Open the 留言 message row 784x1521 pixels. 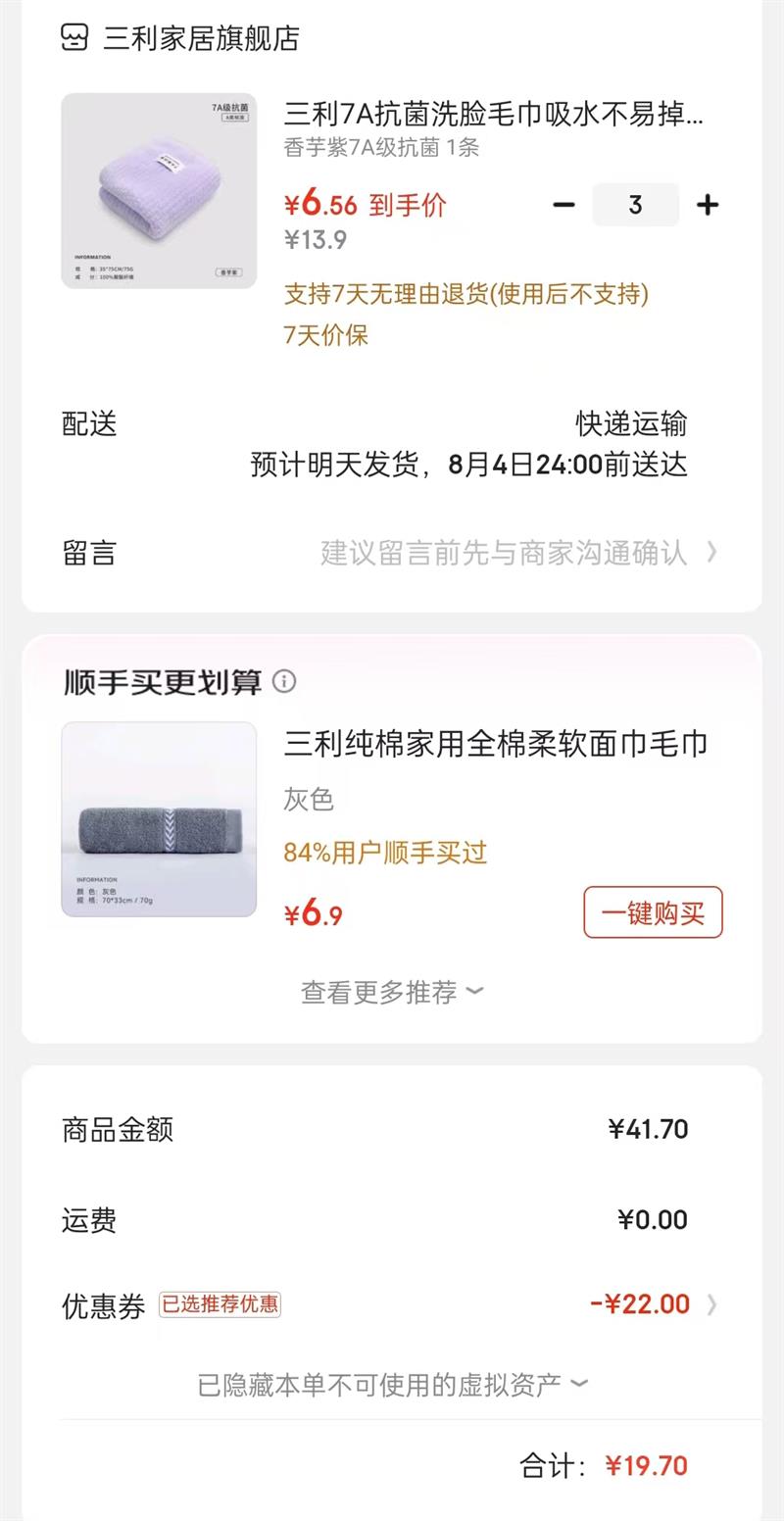pyautogui.click(x=392, y=553)
